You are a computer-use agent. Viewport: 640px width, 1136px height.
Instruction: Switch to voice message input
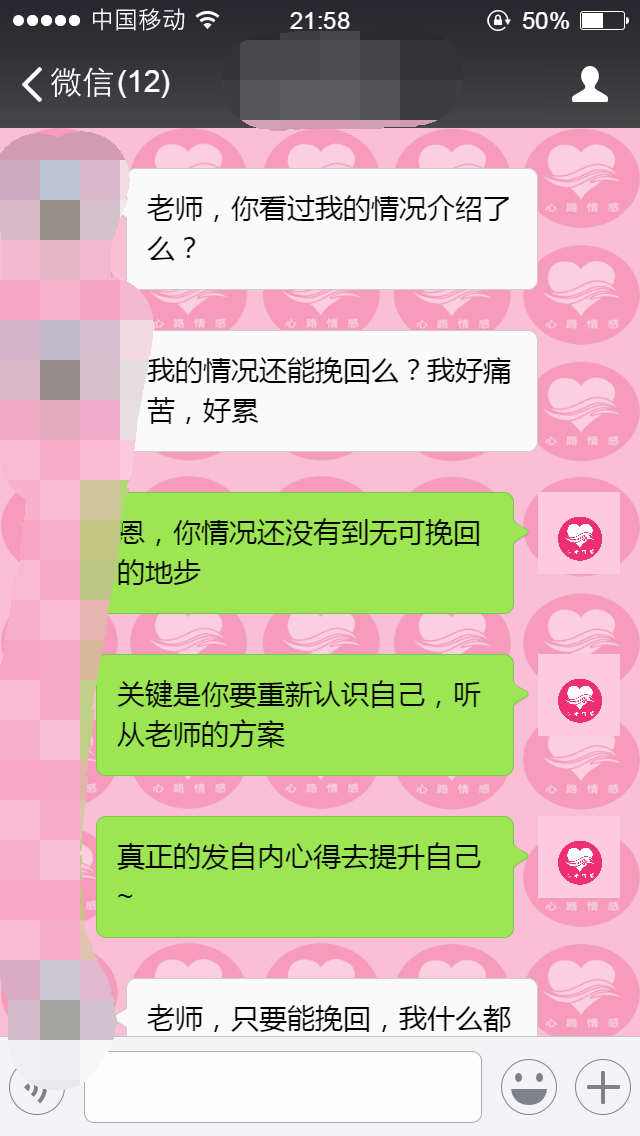tap(38, 1087)
